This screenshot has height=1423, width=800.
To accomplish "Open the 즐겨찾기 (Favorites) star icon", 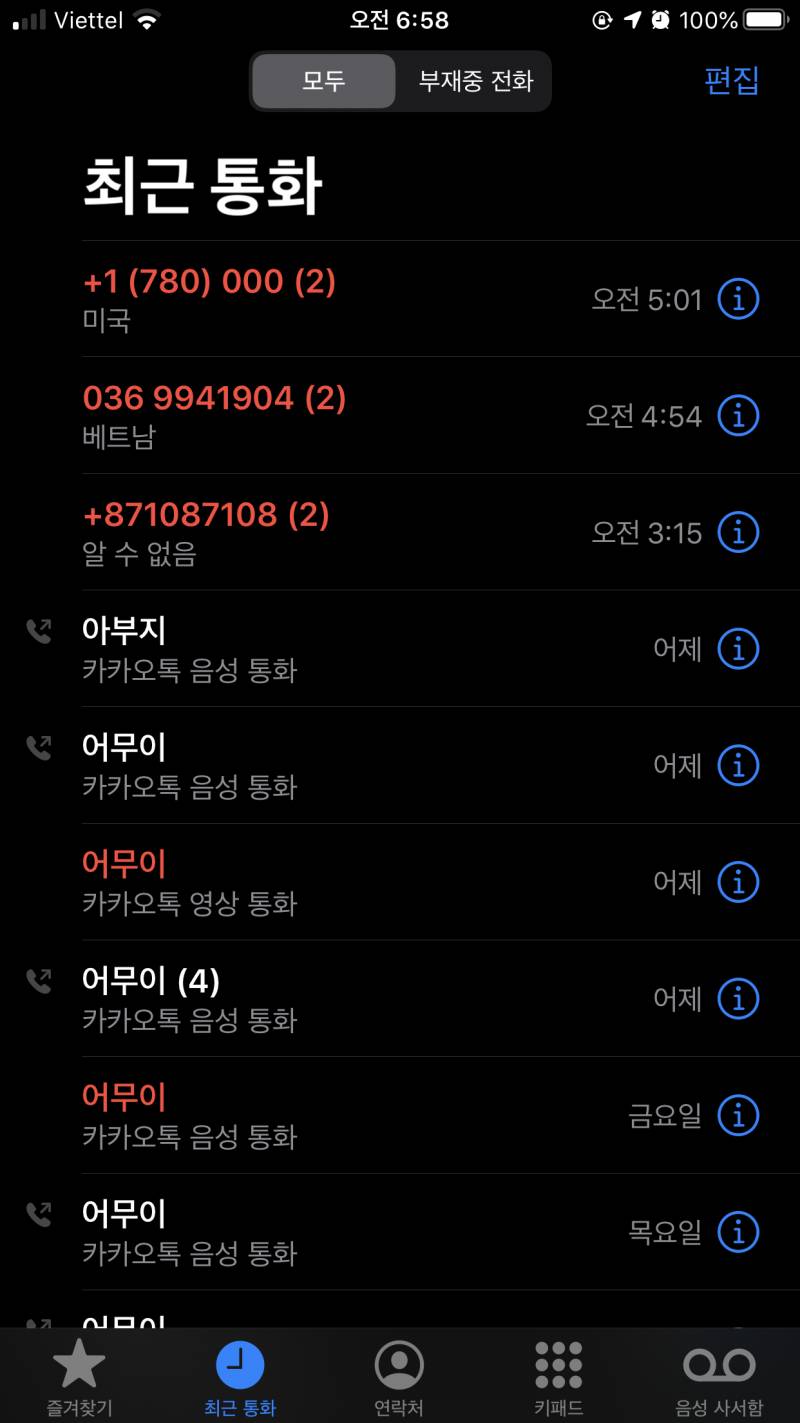I will 78,1370.
